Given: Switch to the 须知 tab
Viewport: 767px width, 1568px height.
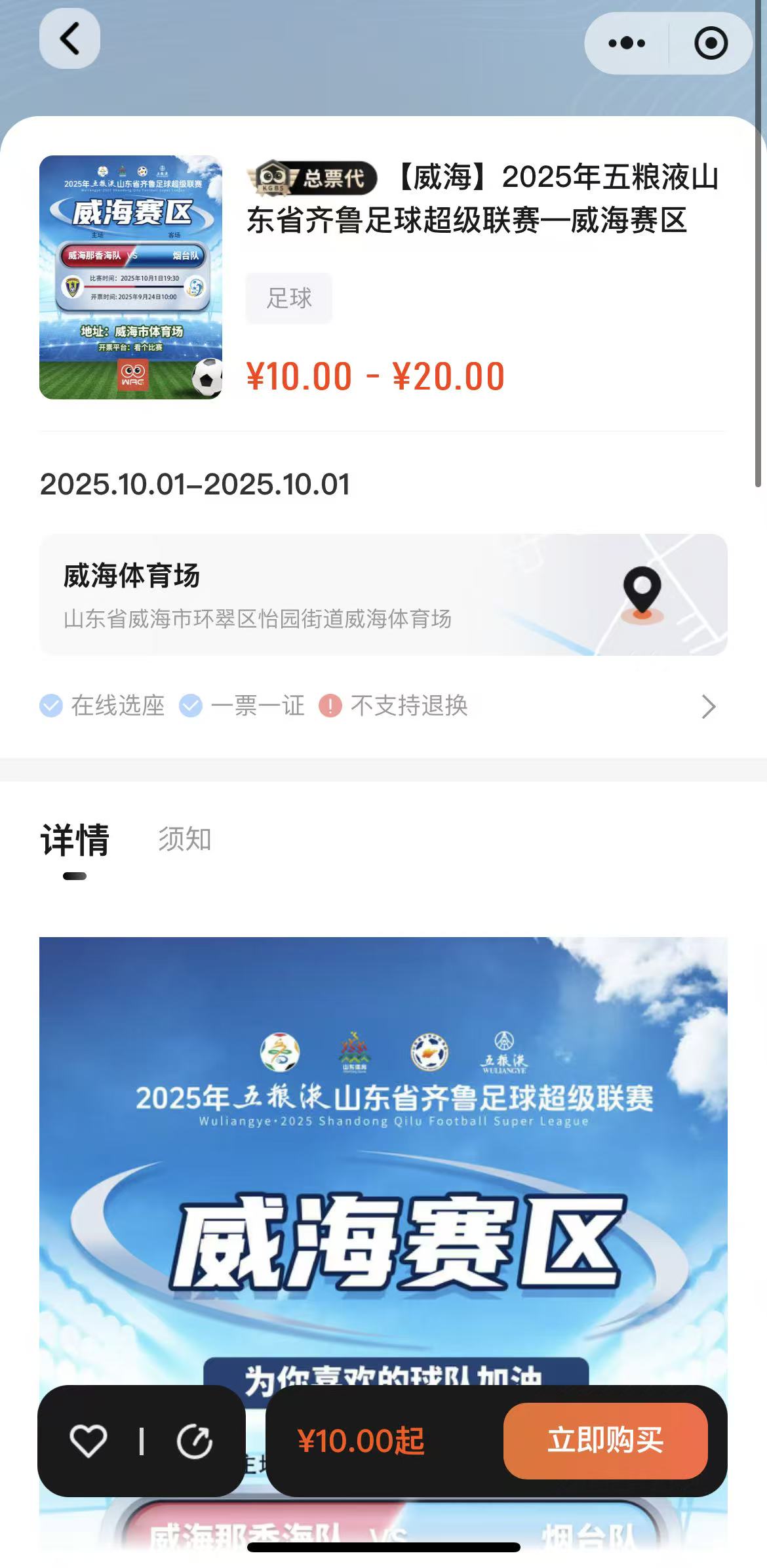Looking at the screenshot, I should click(185, 839).
